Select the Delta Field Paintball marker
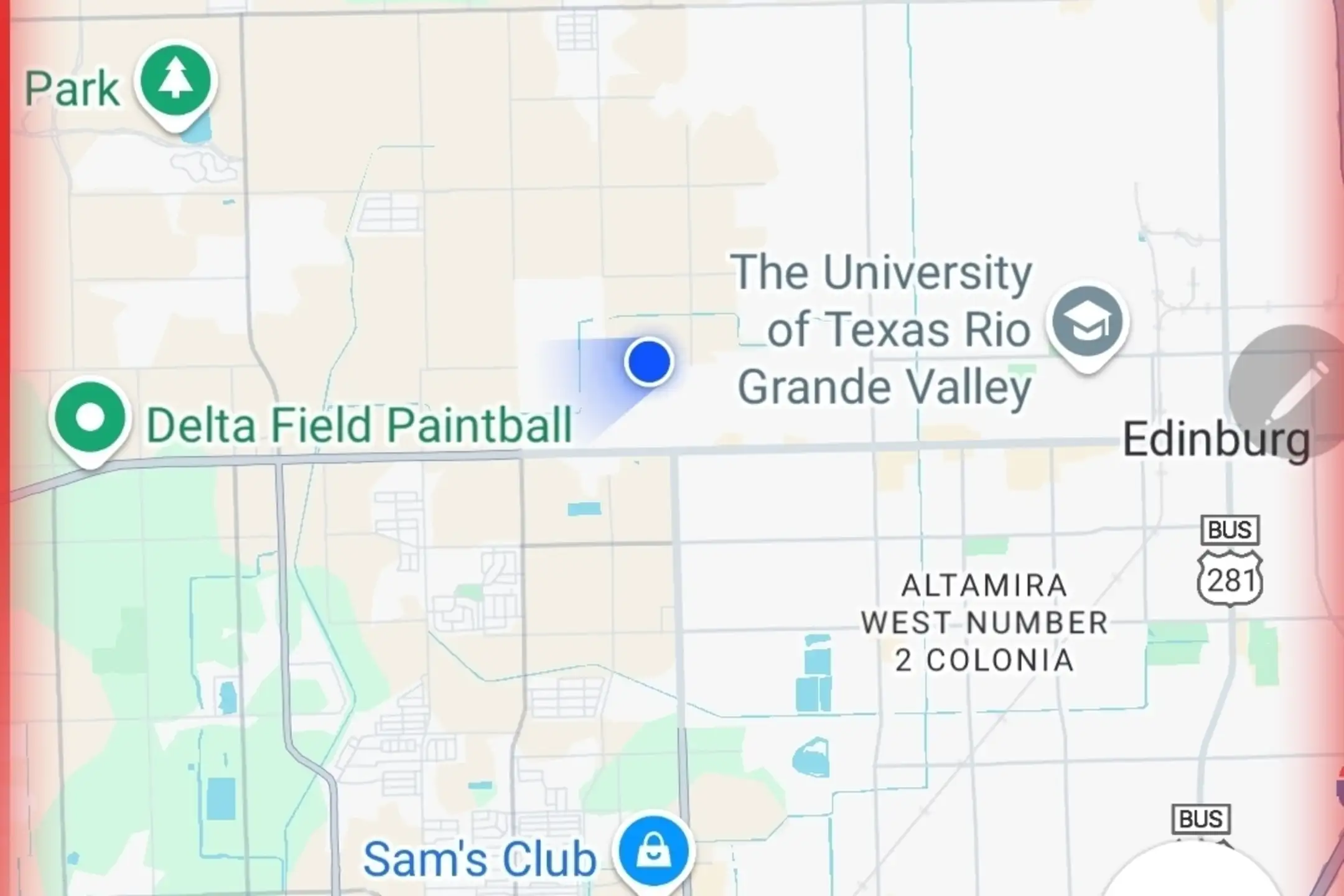Viewport: 1344px width, 896px height. [x=91, y=419]
